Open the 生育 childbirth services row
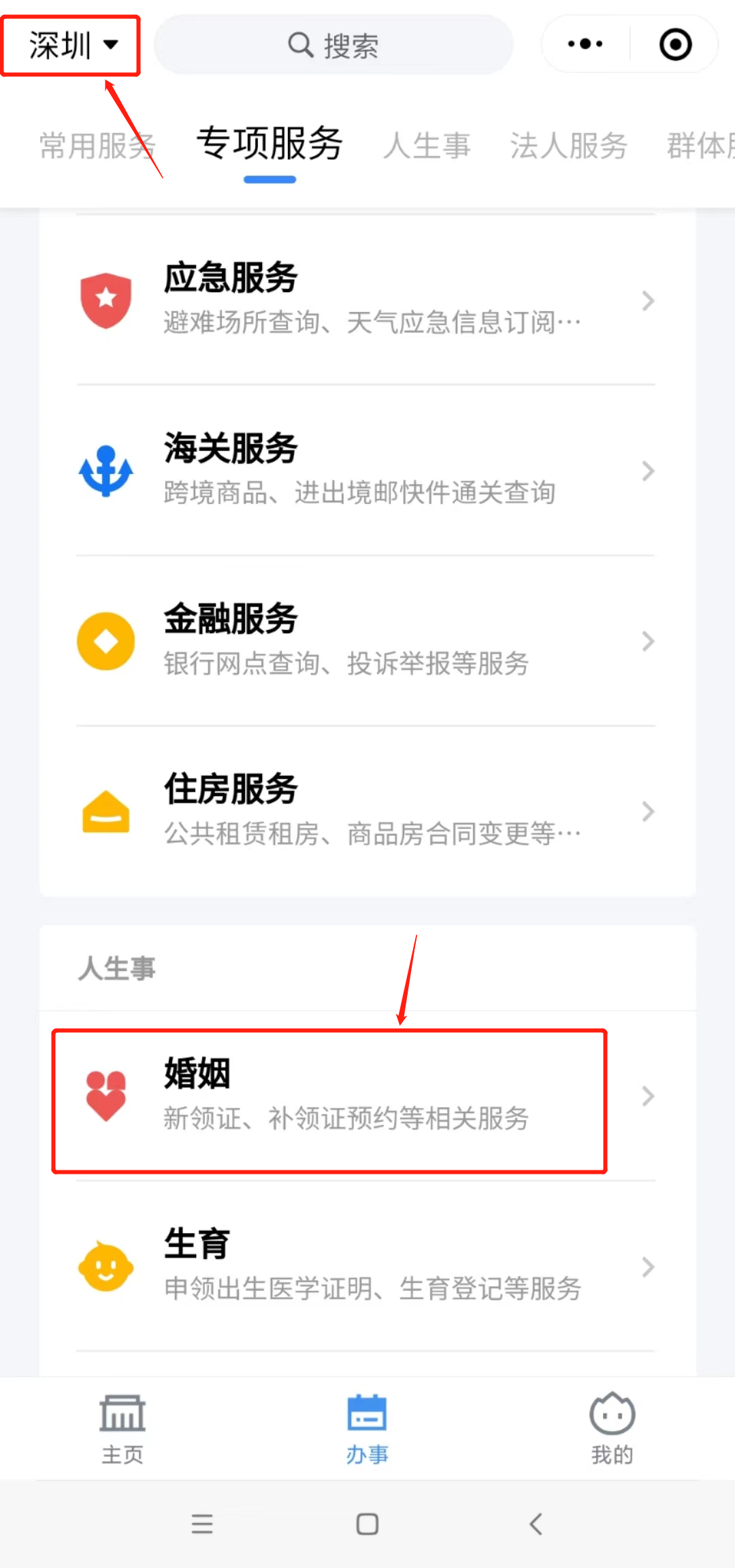Image resolution: width=735 pixels, height=1568 pixels. coord(367,1266)
